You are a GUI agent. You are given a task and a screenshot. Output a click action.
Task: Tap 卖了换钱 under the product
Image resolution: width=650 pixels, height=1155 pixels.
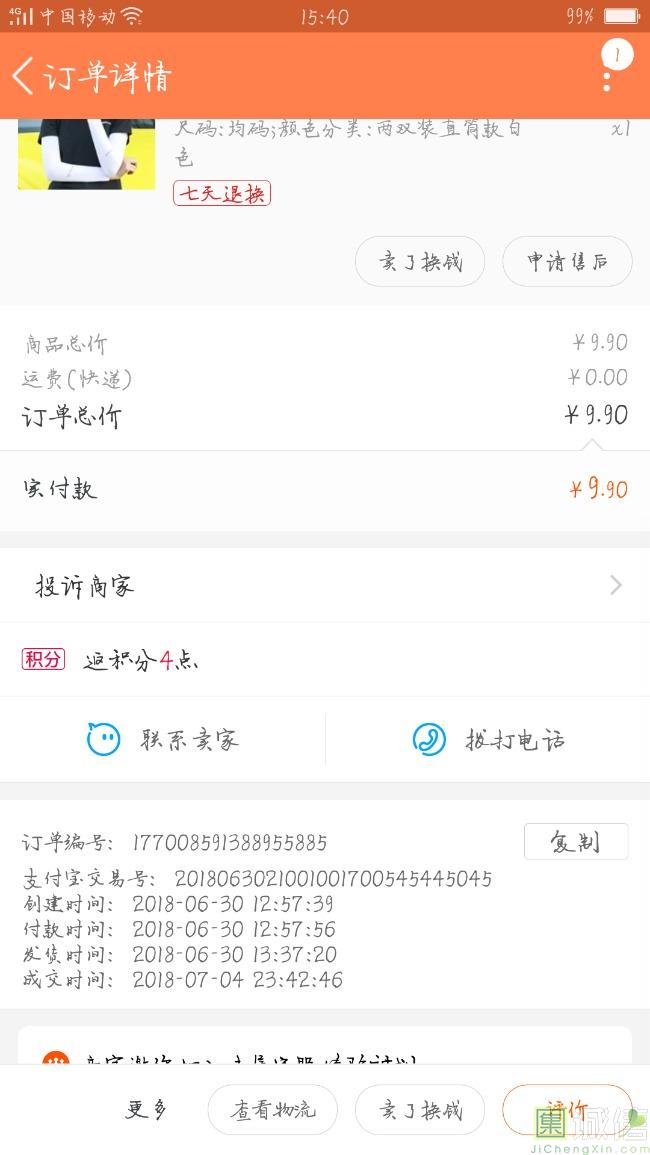[420, 262]
